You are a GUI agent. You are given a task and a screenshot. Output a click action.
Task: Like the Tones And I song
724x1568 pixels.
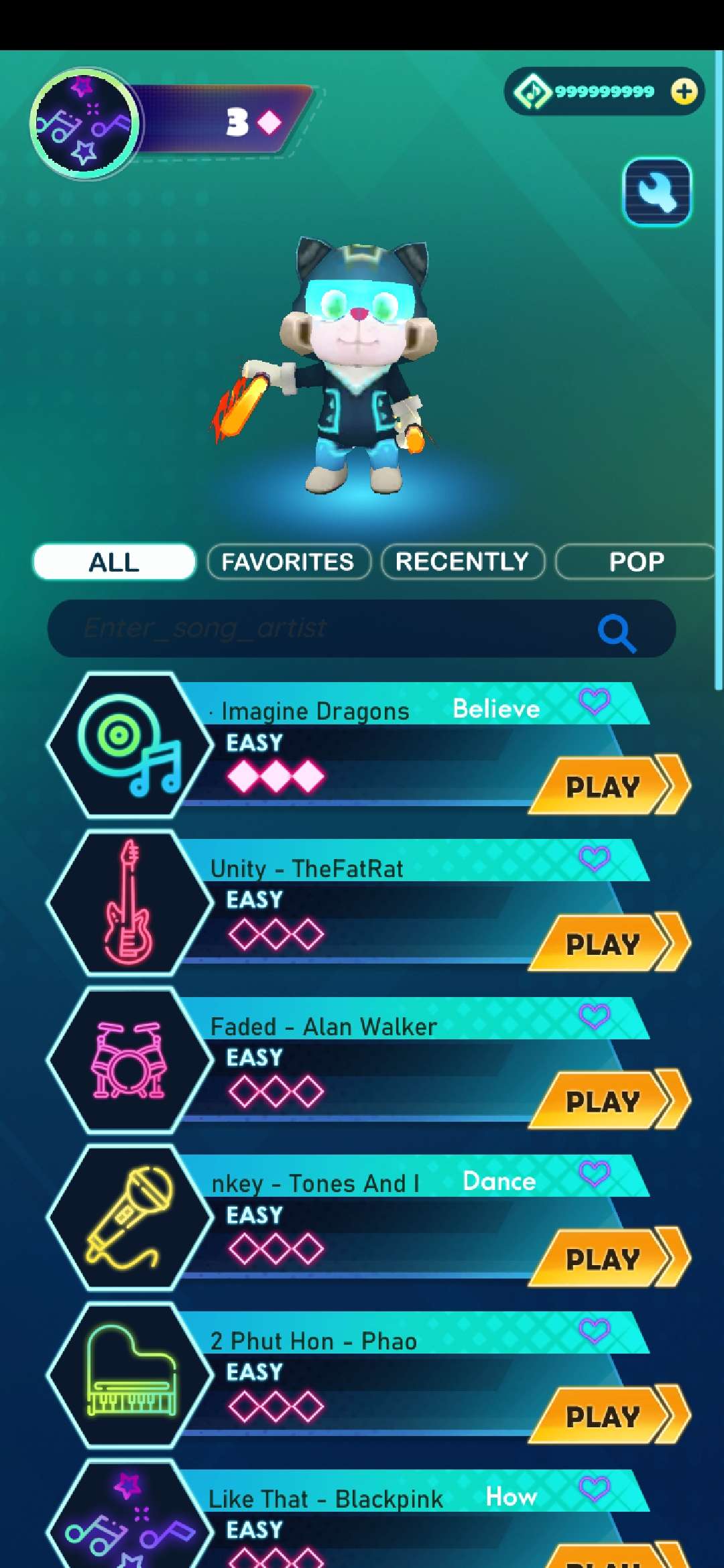(x=594, y=1173)
